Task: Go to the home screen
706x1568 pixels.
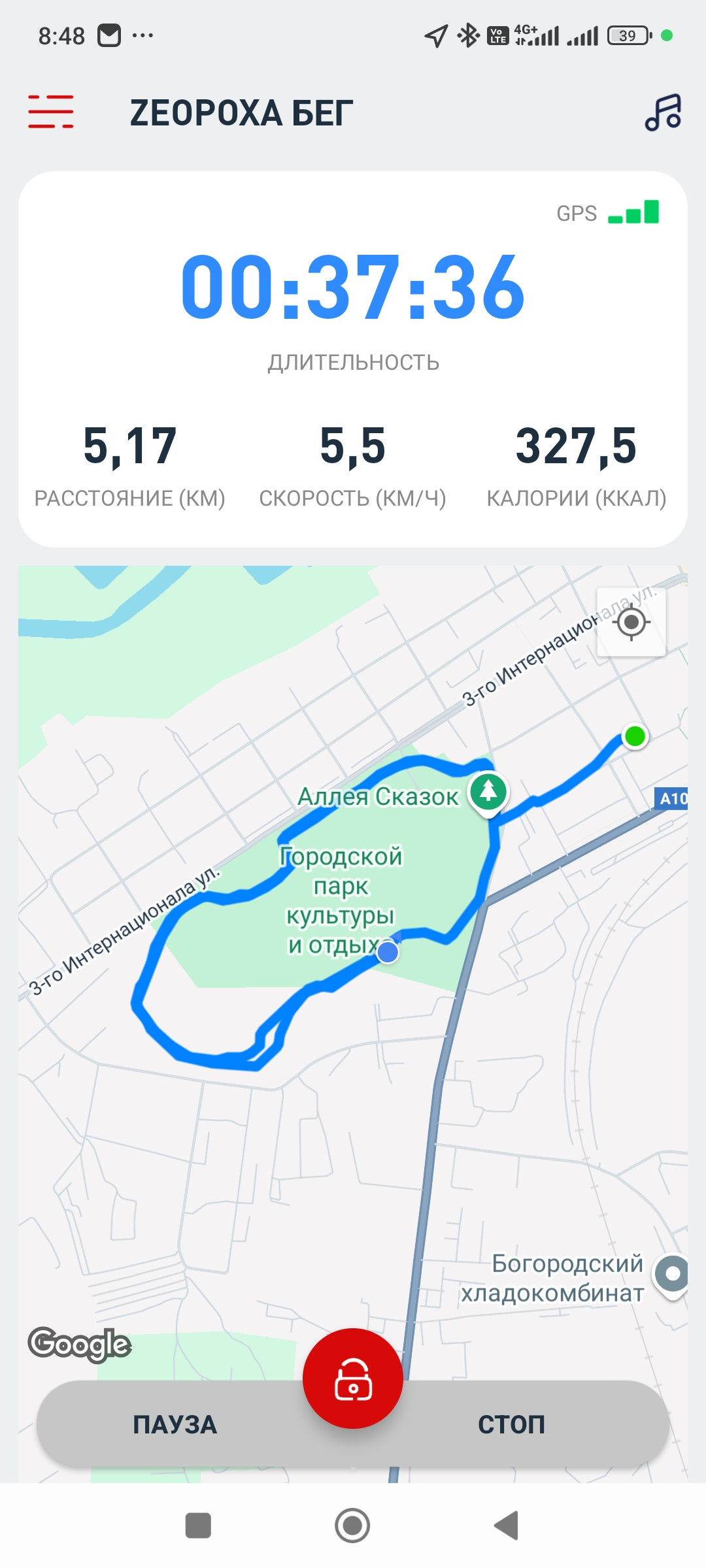Action: coord(352,1526)
